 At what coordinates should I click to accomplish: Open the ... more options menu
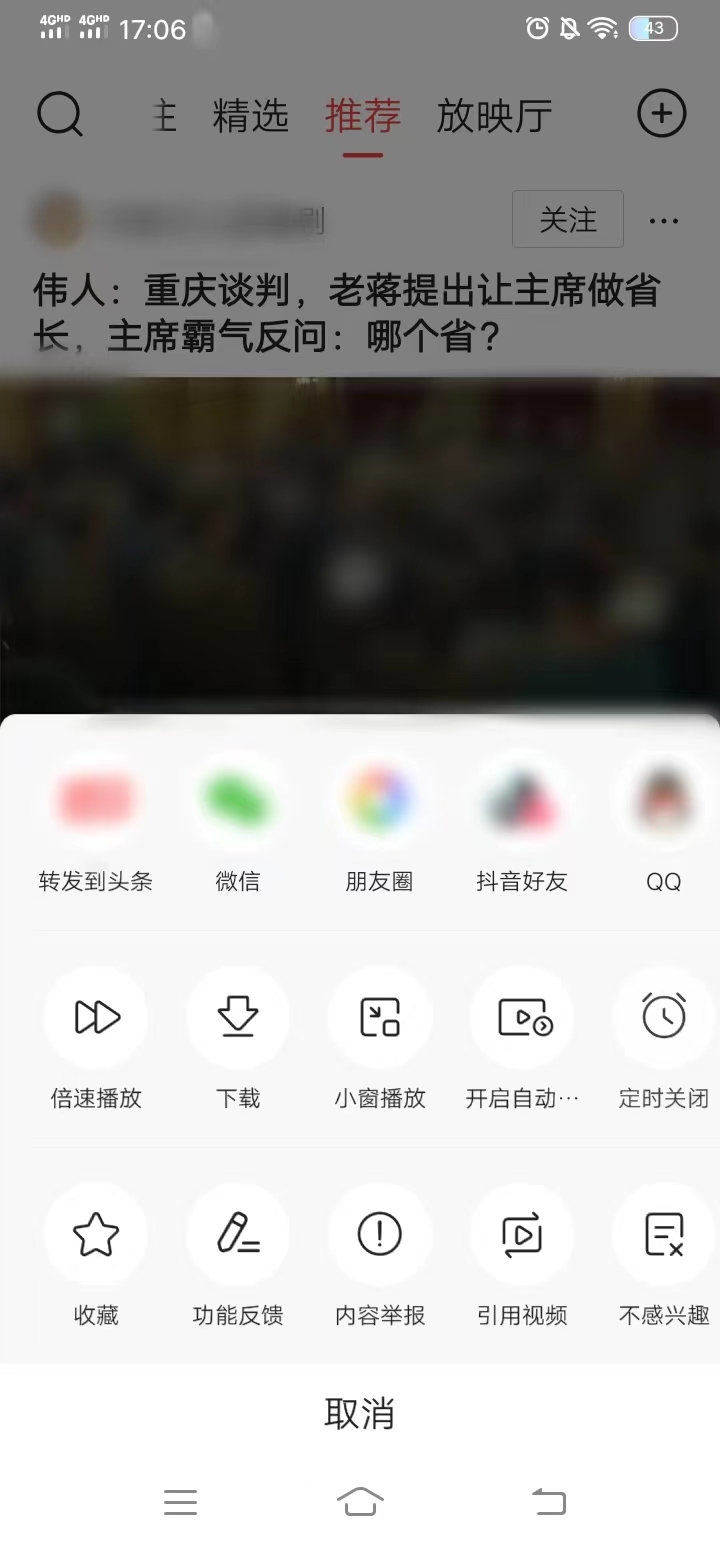point(662,219)
